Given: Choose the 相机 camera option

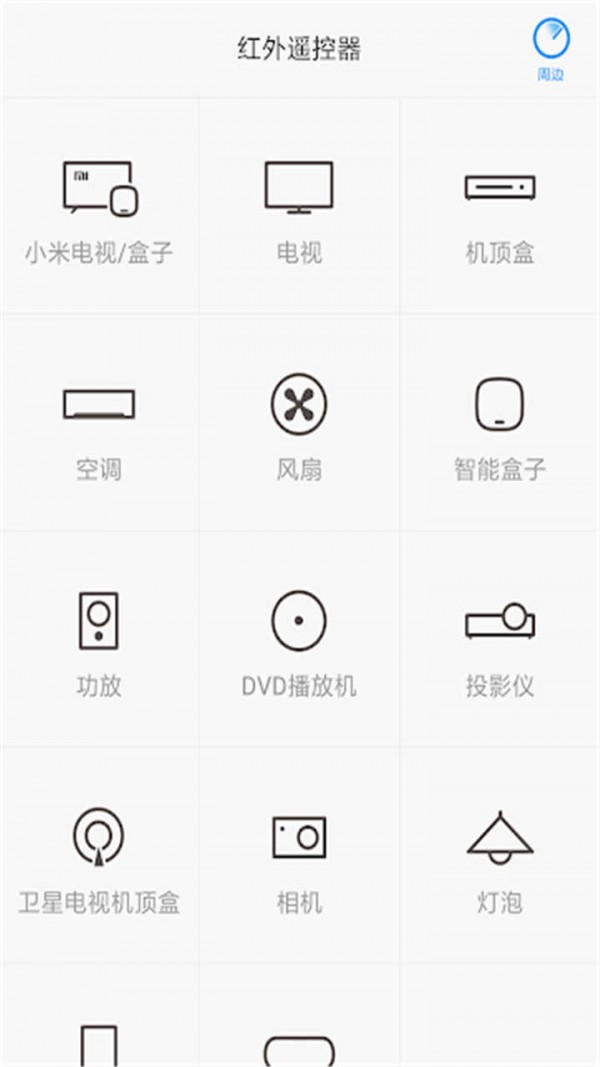Looking at the screenshot, I should 299,856.
